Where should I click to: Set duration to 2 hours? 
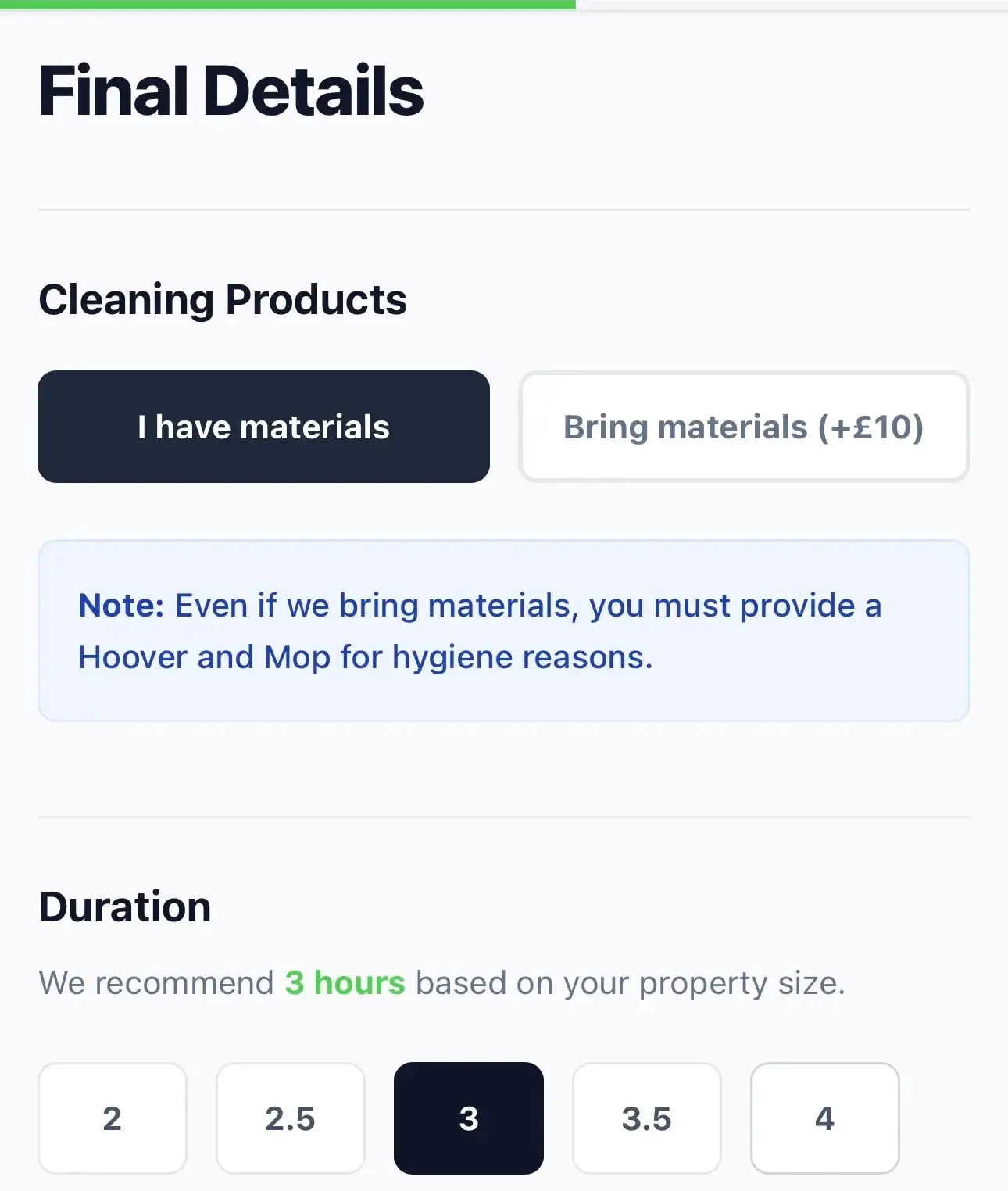[x=113, y=1118]
